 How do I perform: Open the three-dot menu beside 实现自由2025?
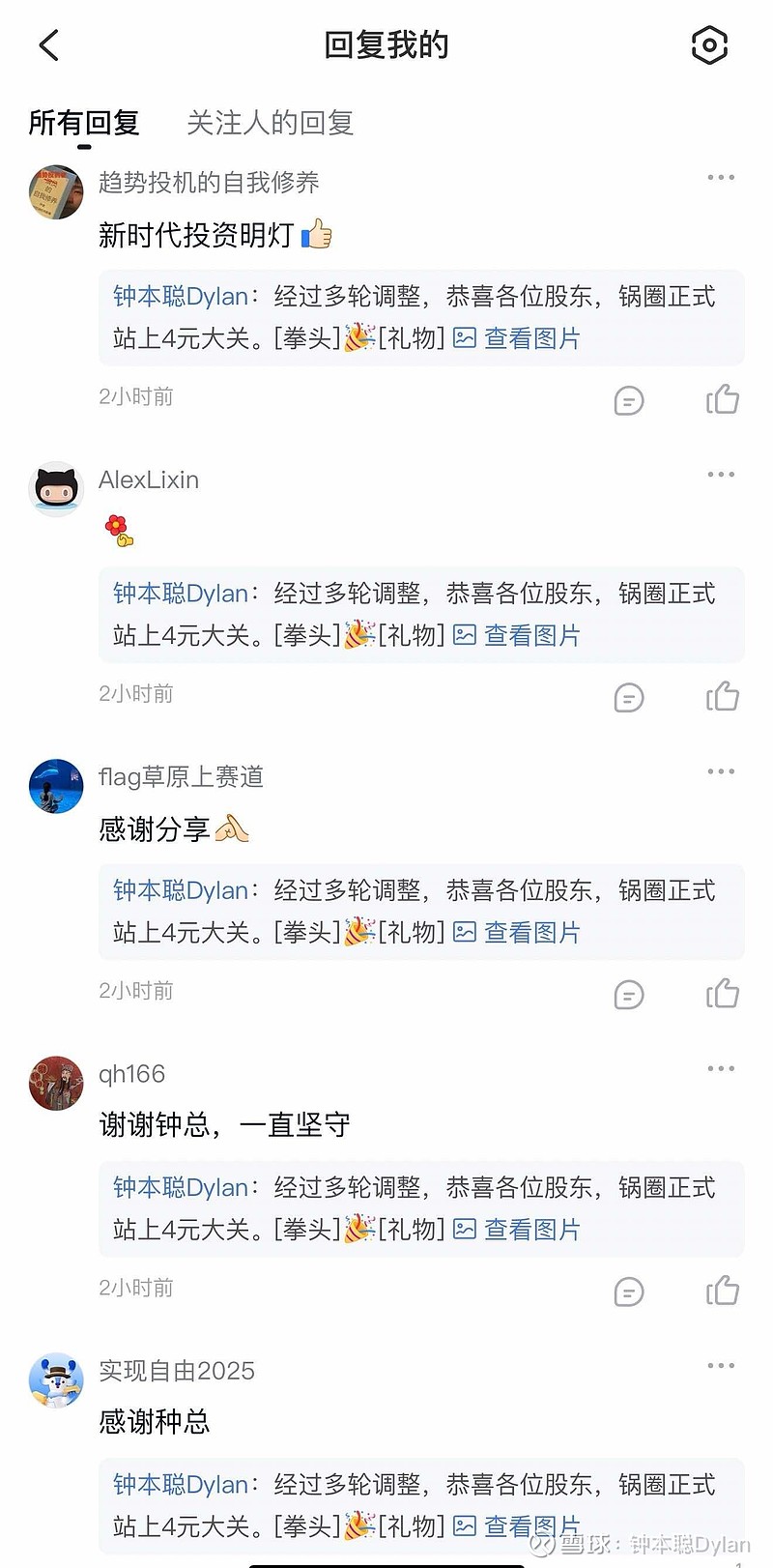pos(721,1365)
